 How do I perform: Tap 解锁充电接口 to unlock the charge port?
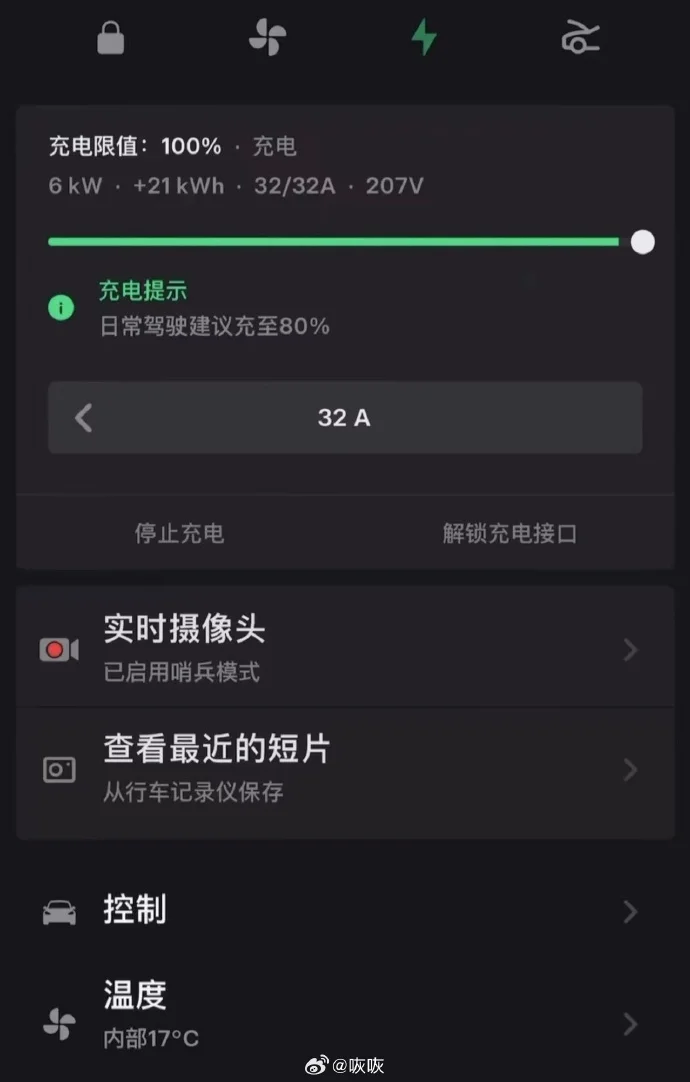(x=510, y=533)
